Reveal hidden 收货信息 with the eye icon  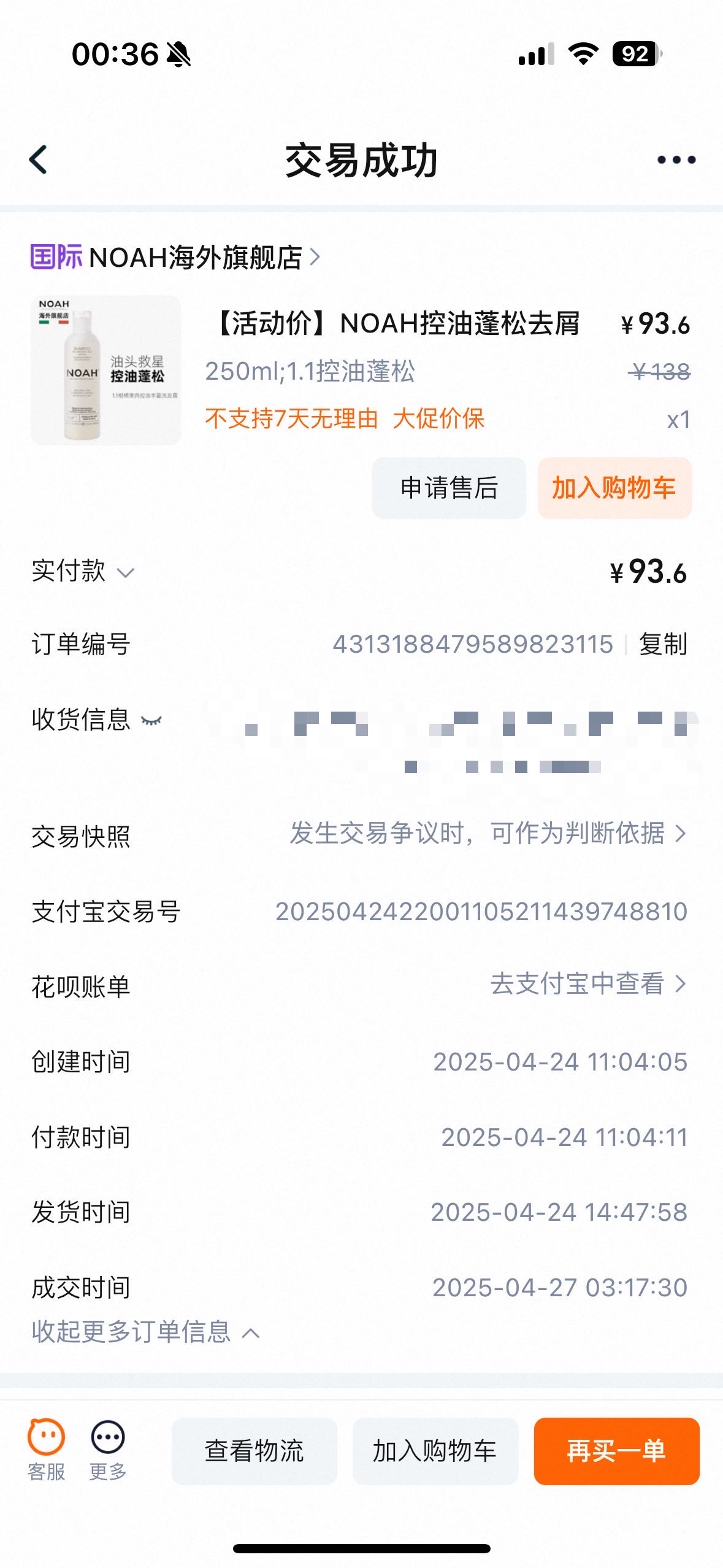151,720
